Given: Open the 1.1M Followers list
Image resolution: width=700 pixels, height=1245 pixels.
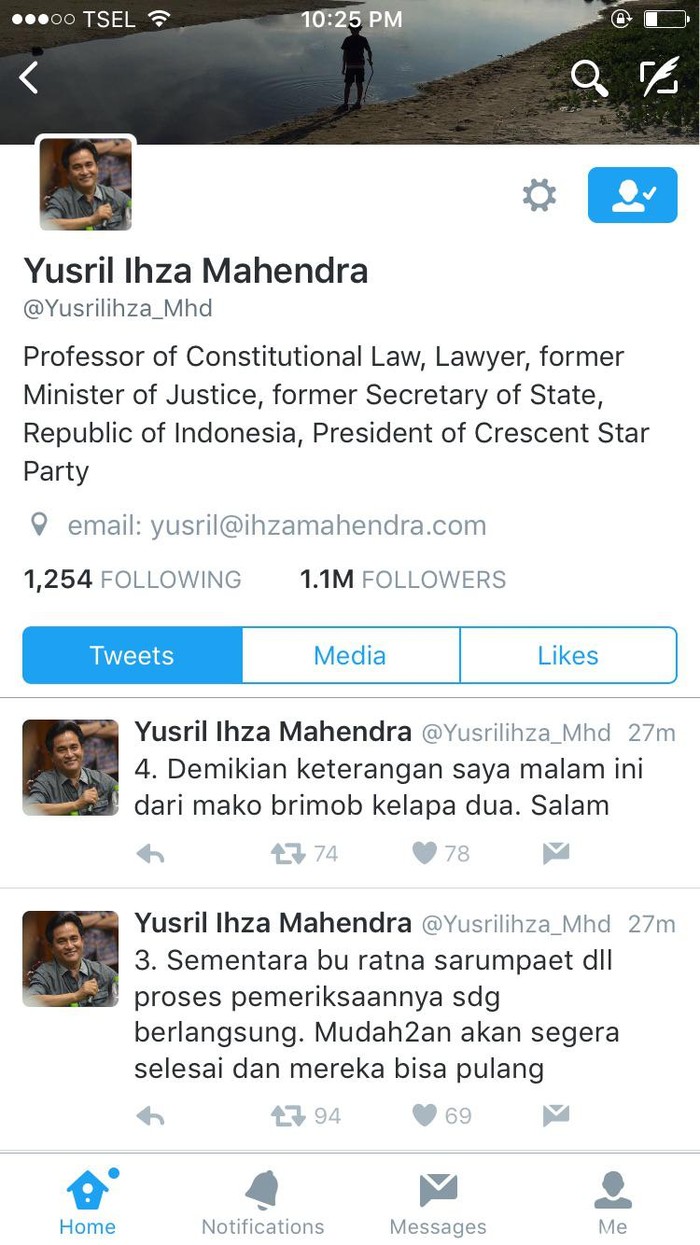Looking at the screenshot, I should [403, 579].
